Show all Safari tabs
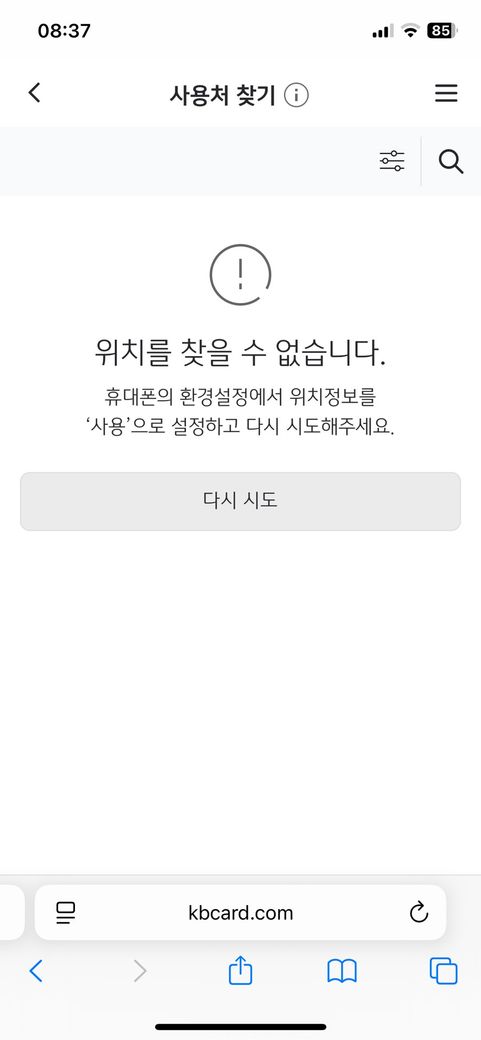This screenshot has height=1040, width=481. (x=444, y=971)
